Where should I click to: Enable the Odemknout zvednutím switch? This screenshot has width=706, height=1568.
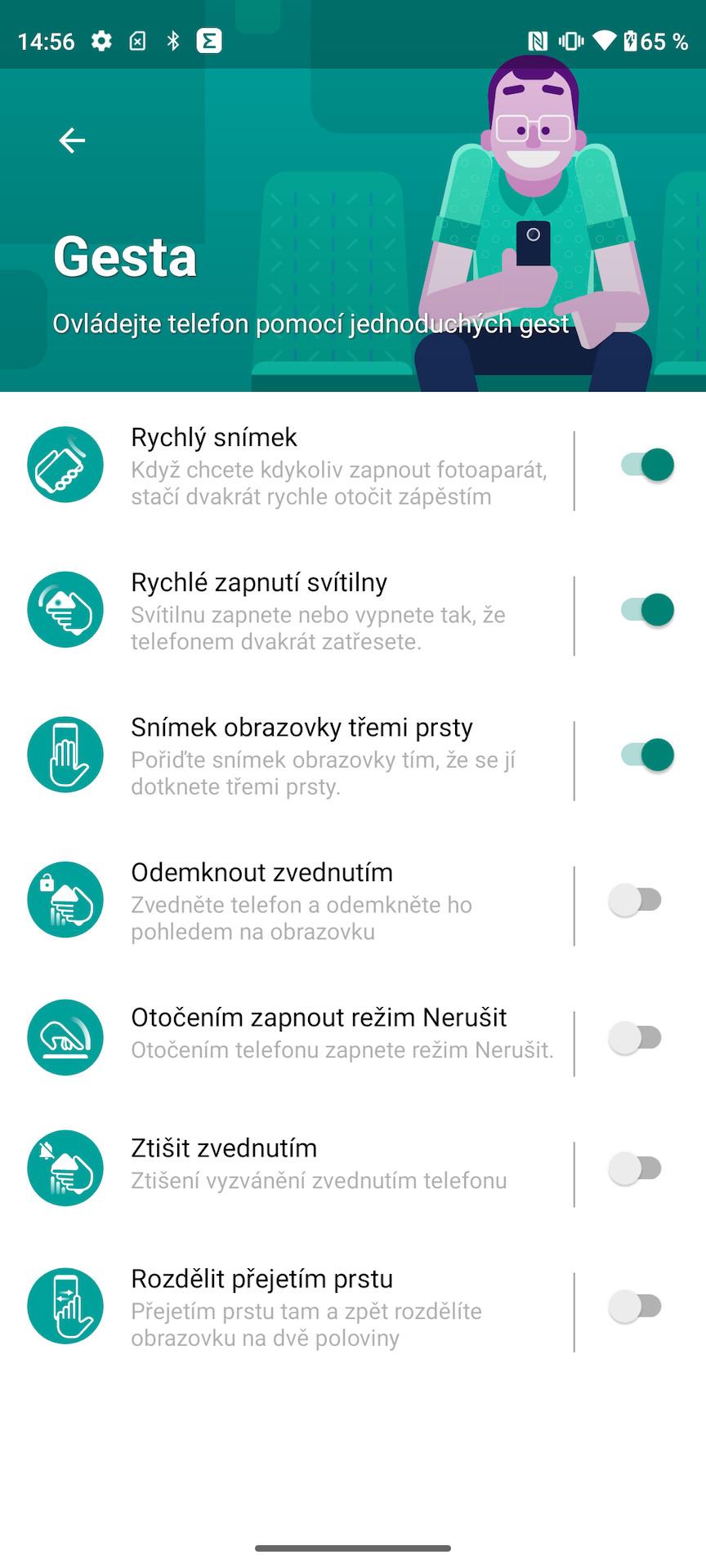(x=636, y=900)
